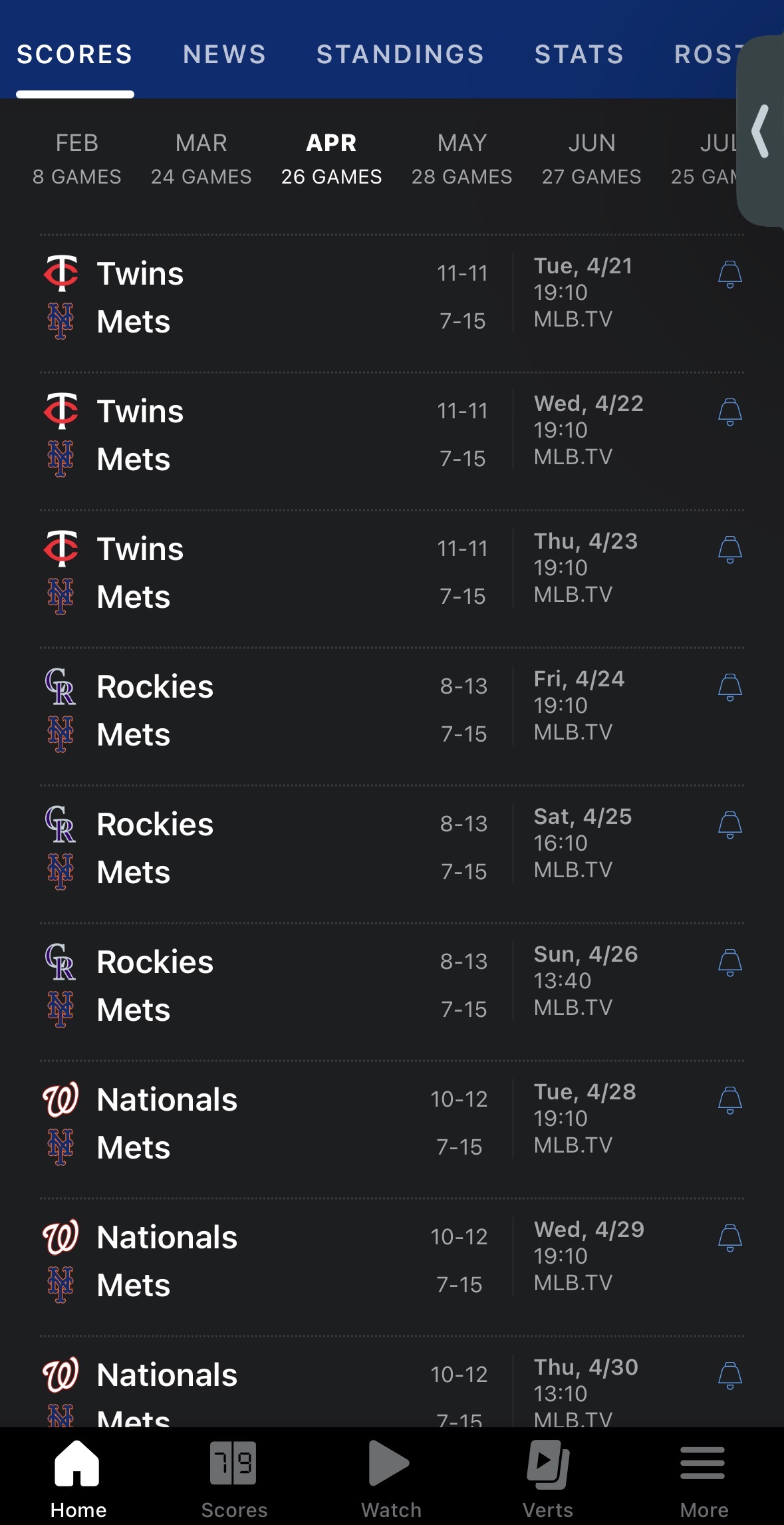Open the side pull-out handle arrow
The width and height of the screenshot is (784, 1525).
[761, 131]
